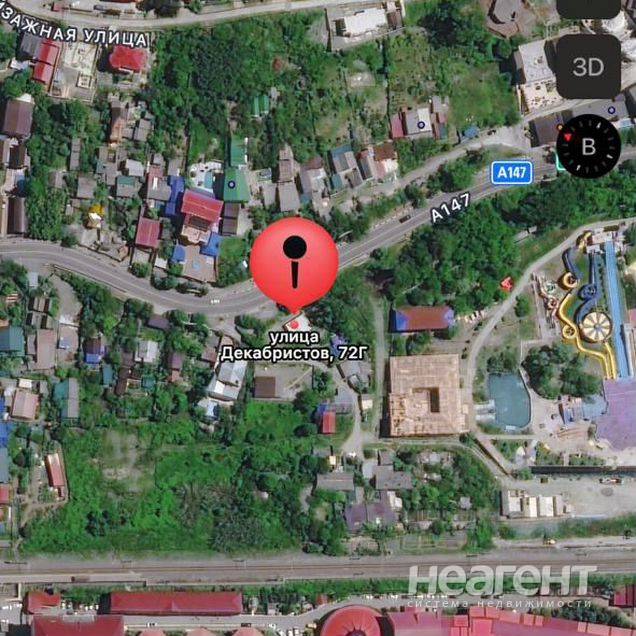Switch the map to 3D view
Screen dimensions: 636x636
pos(588,66)
